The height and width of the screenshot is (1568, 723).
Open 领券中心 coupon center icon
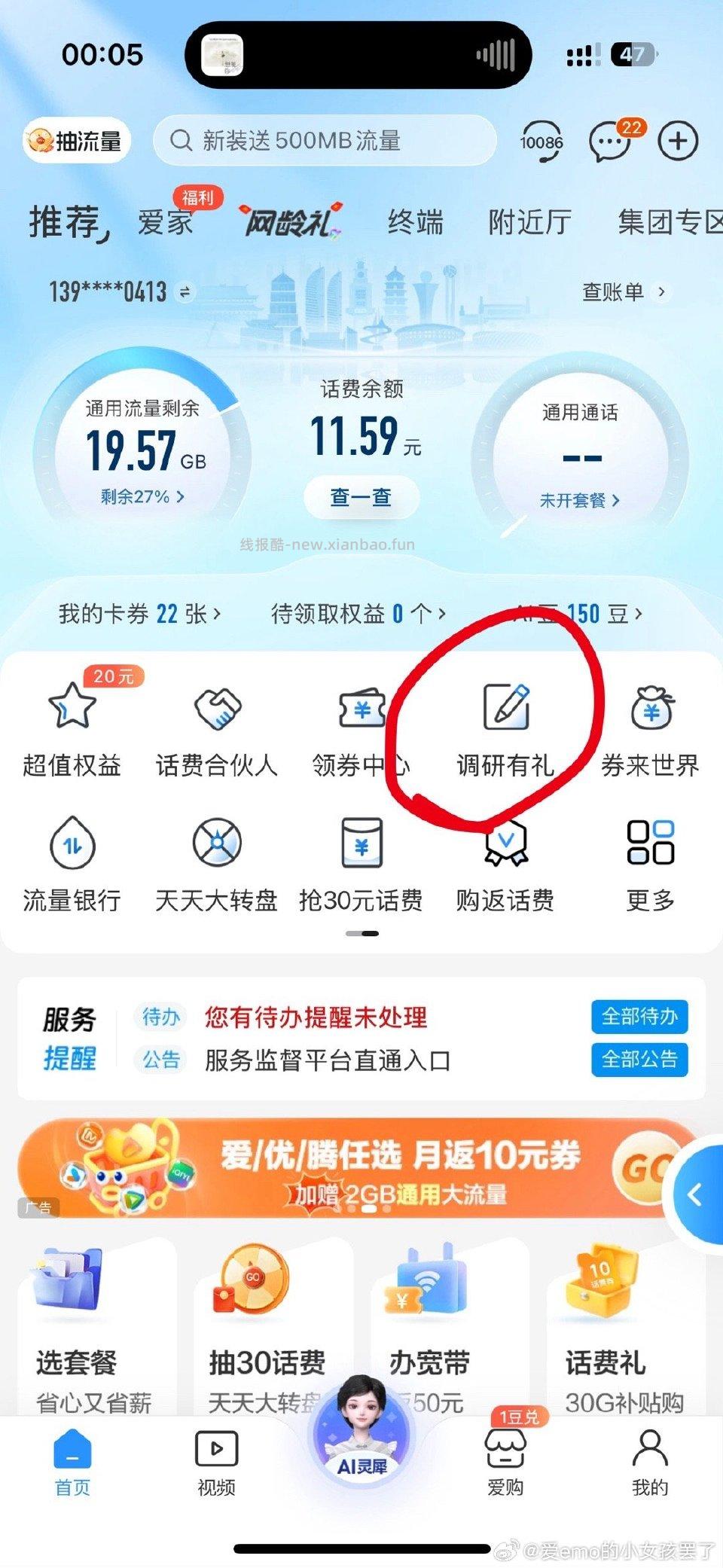click(x=361, y=708)
